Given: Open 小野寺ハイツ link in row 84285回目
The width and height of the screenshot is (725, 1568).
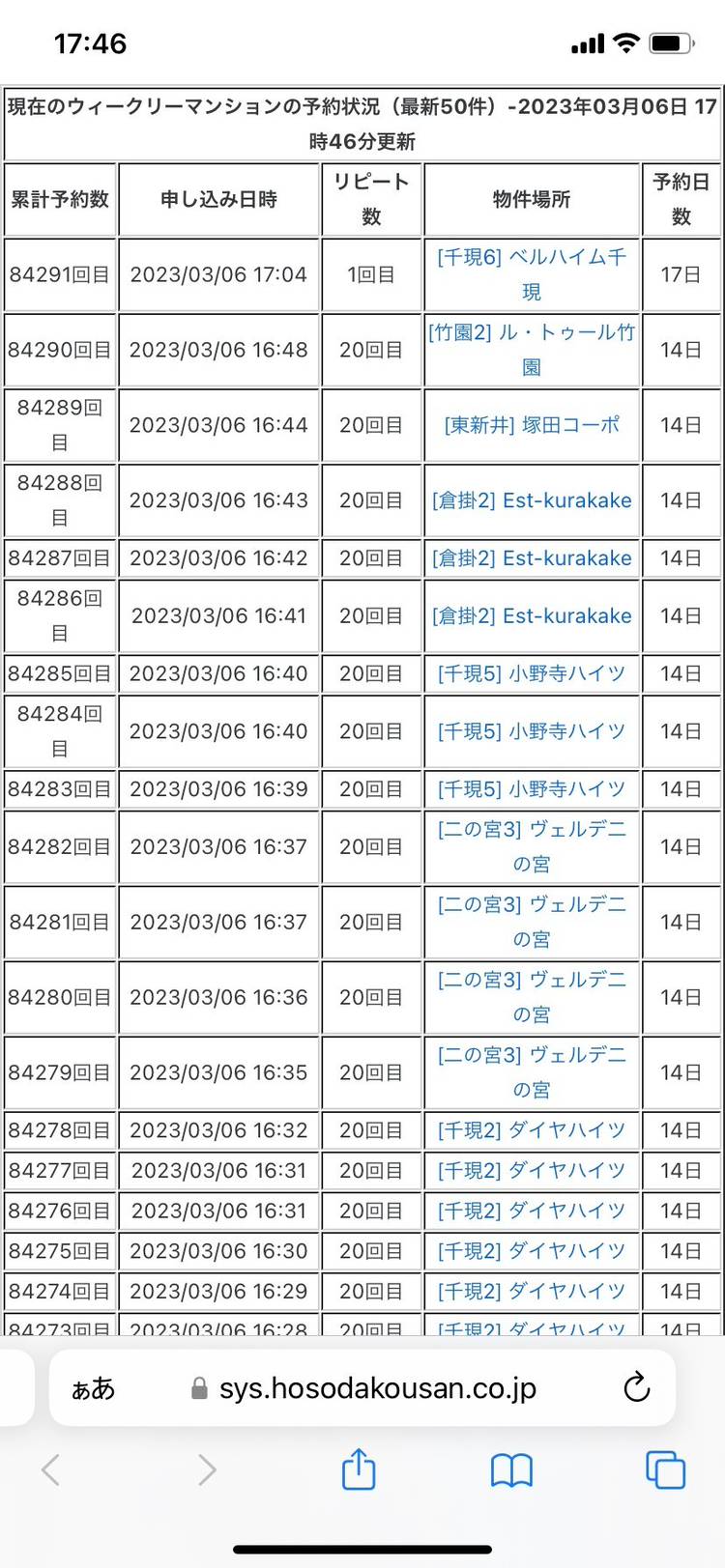Looking at the screenshot, I should pos(532,673).
